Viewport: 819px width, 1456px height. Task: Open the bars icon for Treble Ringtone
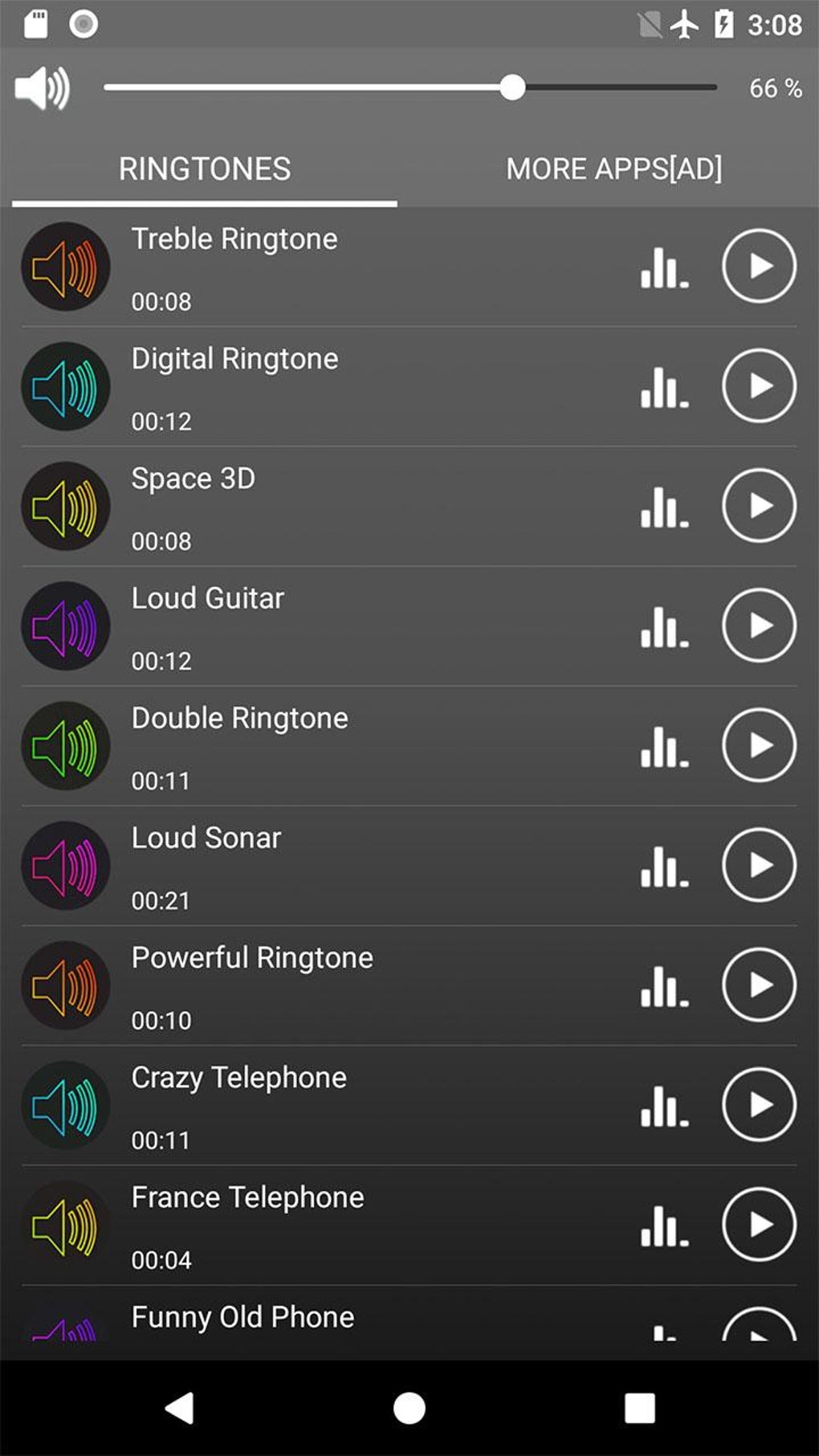click(664, 267)
